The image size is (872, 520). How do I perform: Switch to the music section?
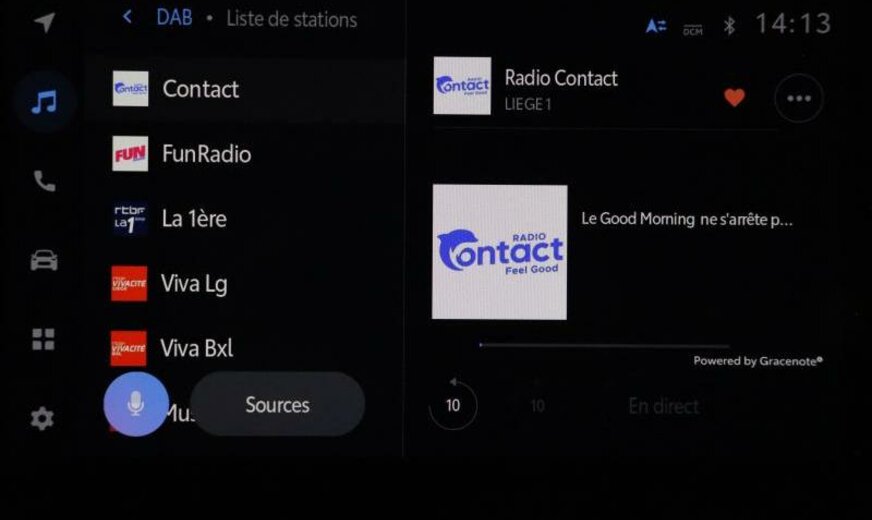pos(44,101)
